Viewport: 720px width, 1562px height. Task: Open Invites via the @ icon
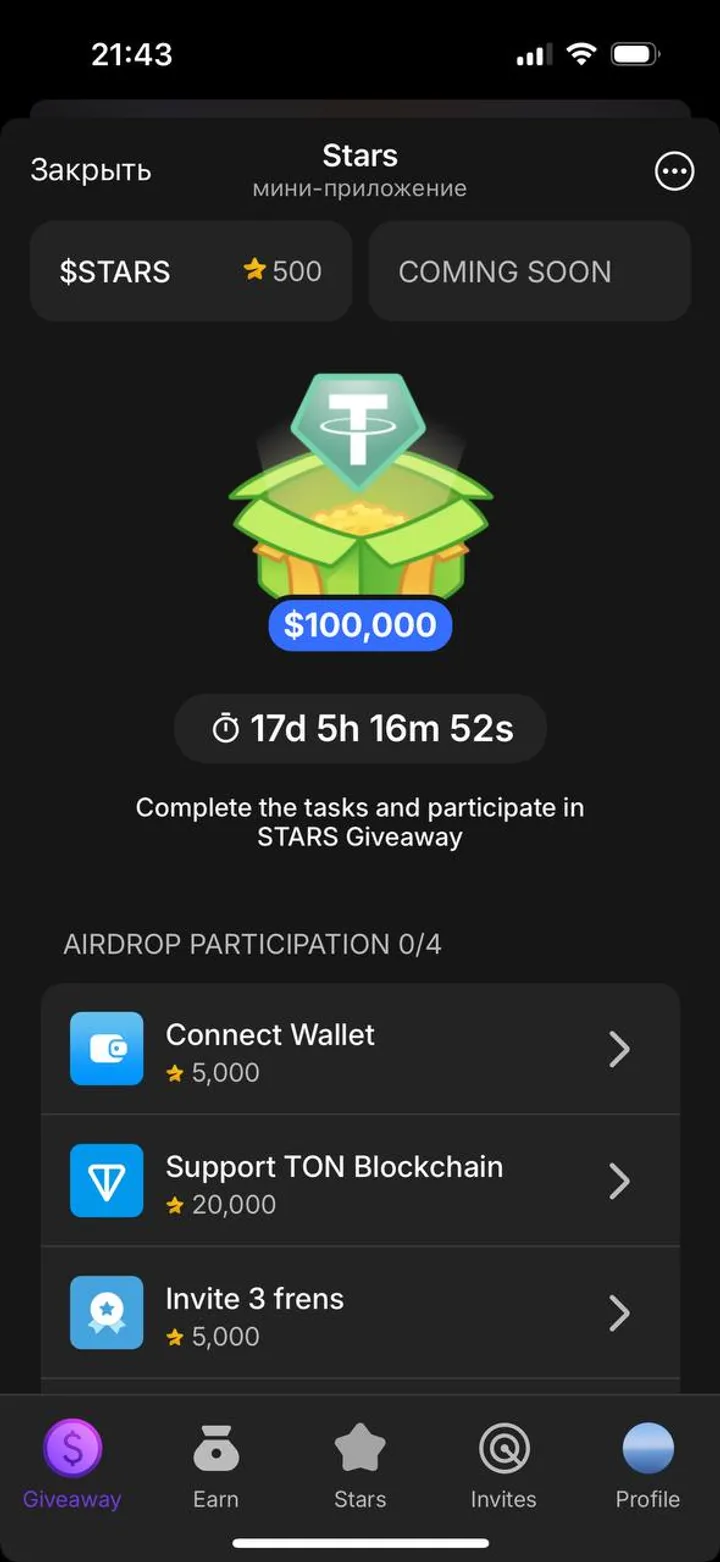(503, 1447)
